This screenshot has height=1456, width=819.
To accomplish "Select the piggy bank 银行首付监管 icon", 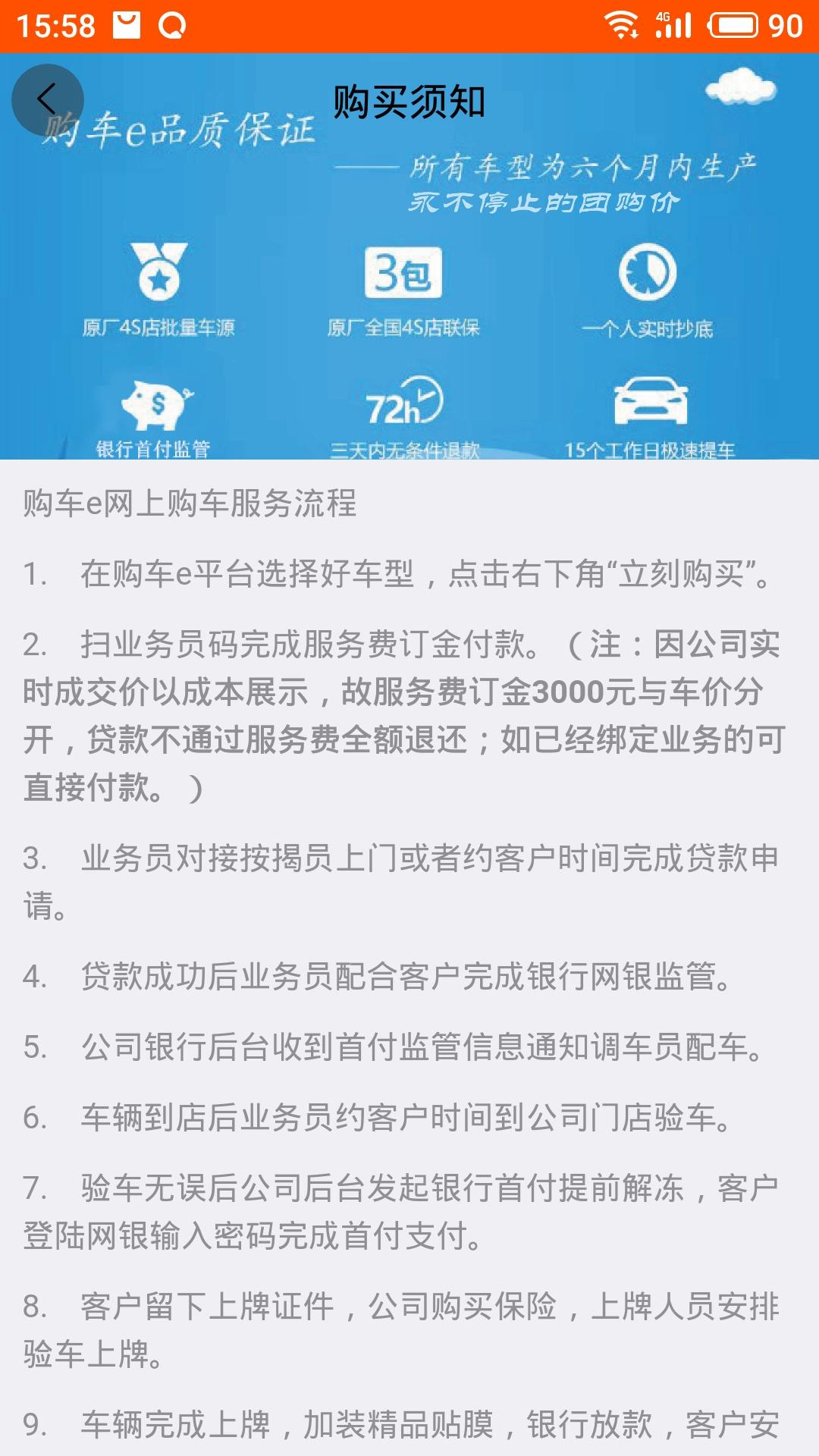I will [155, 406].
